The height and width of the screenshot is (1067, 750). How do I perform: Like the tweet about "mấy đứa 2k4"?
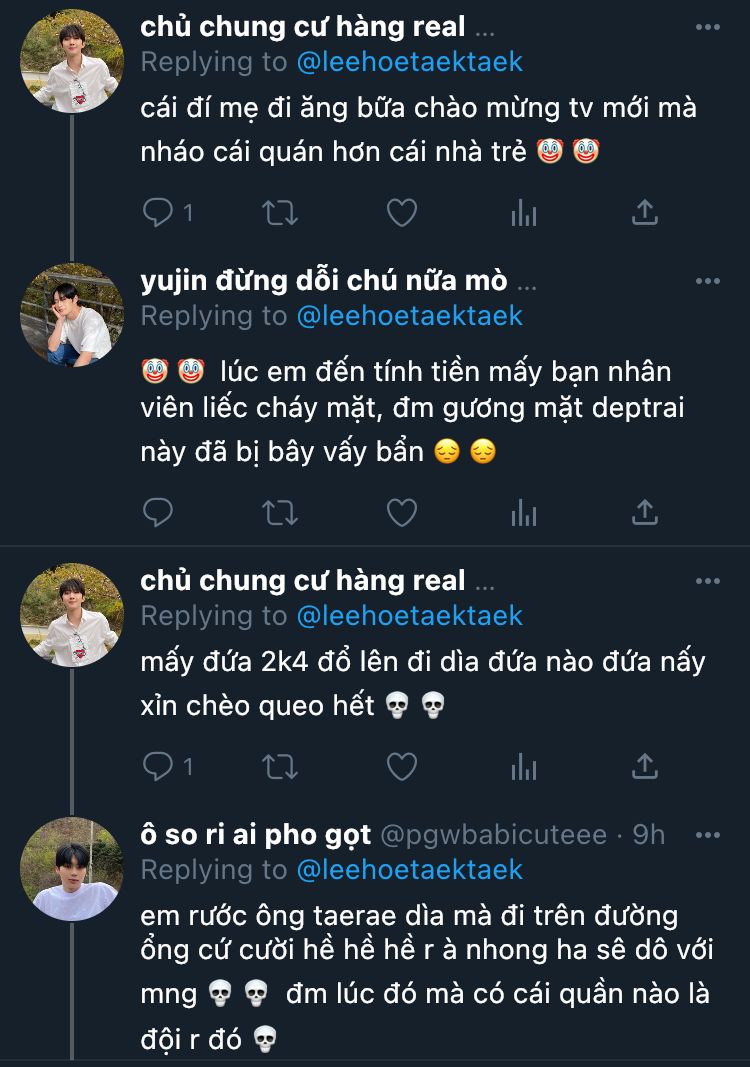(401, 767)
